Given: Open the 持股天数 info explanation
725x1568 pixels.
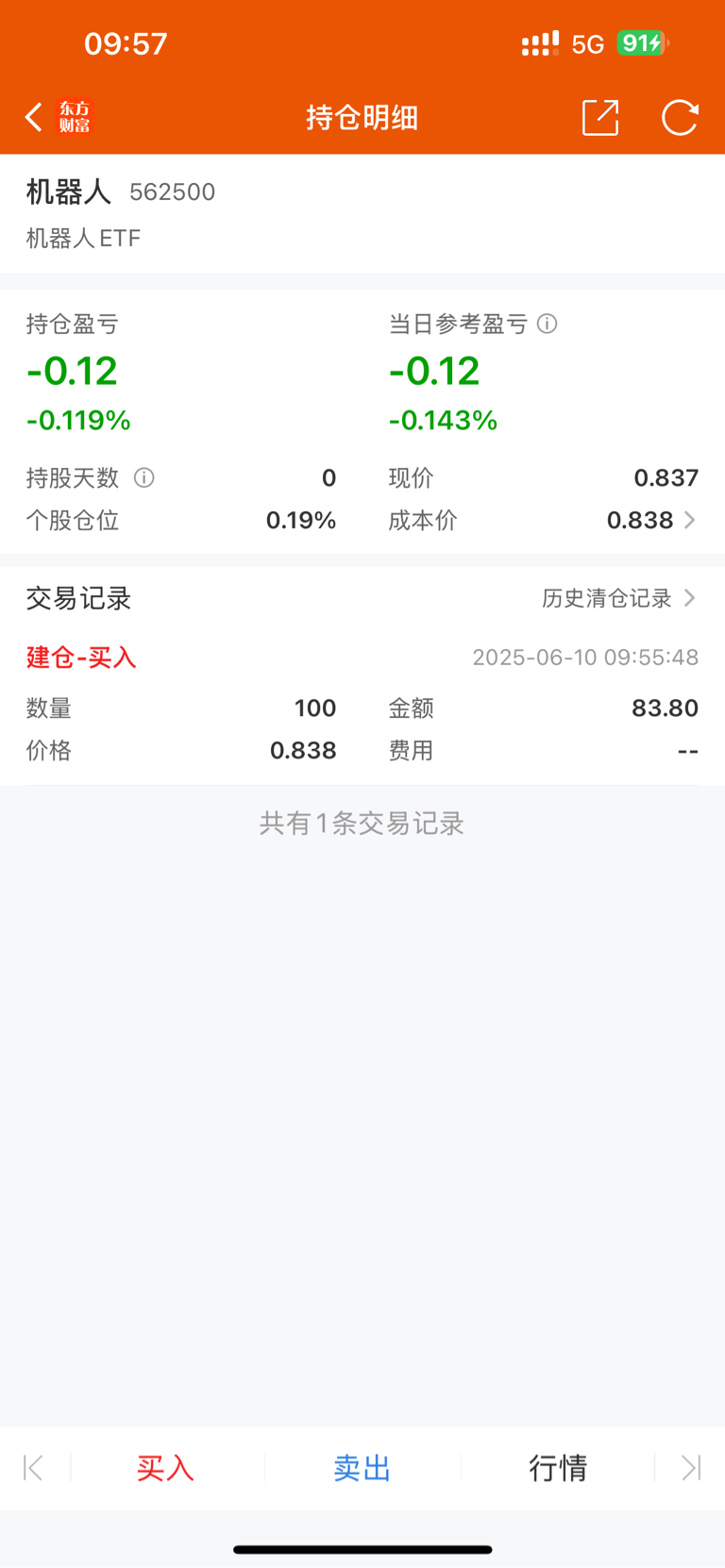Looking at the screenshot, I should click(x=143, y=477).
